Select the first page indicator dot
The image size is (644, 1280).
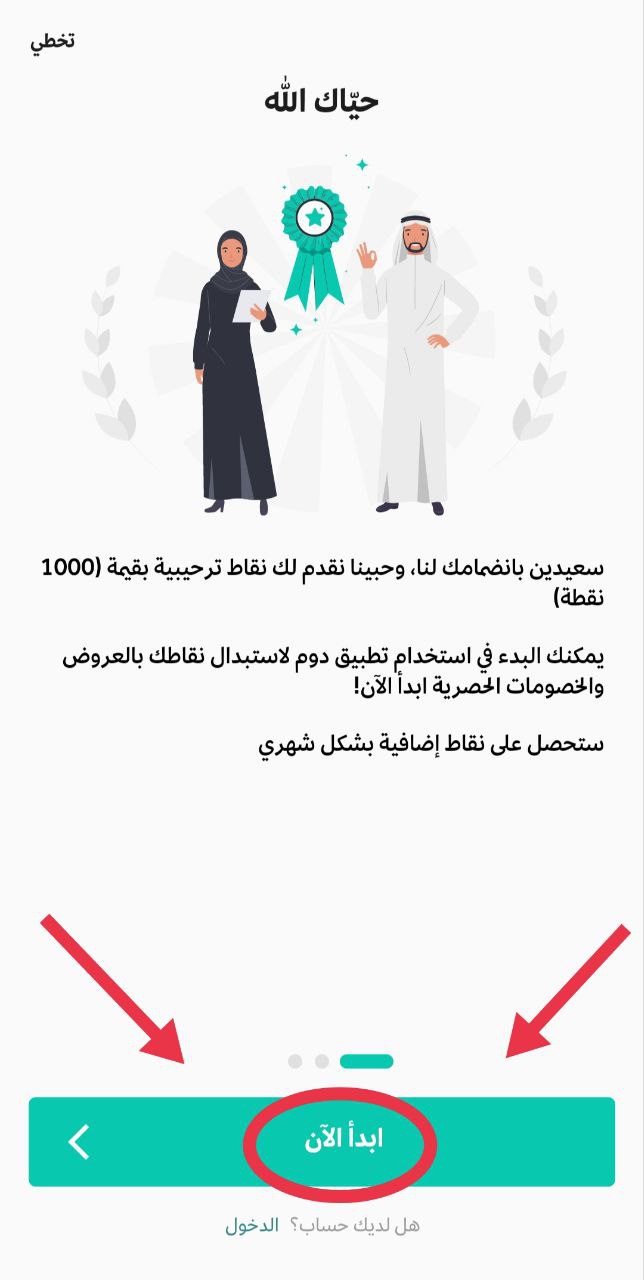click(x=294, y=1061)
